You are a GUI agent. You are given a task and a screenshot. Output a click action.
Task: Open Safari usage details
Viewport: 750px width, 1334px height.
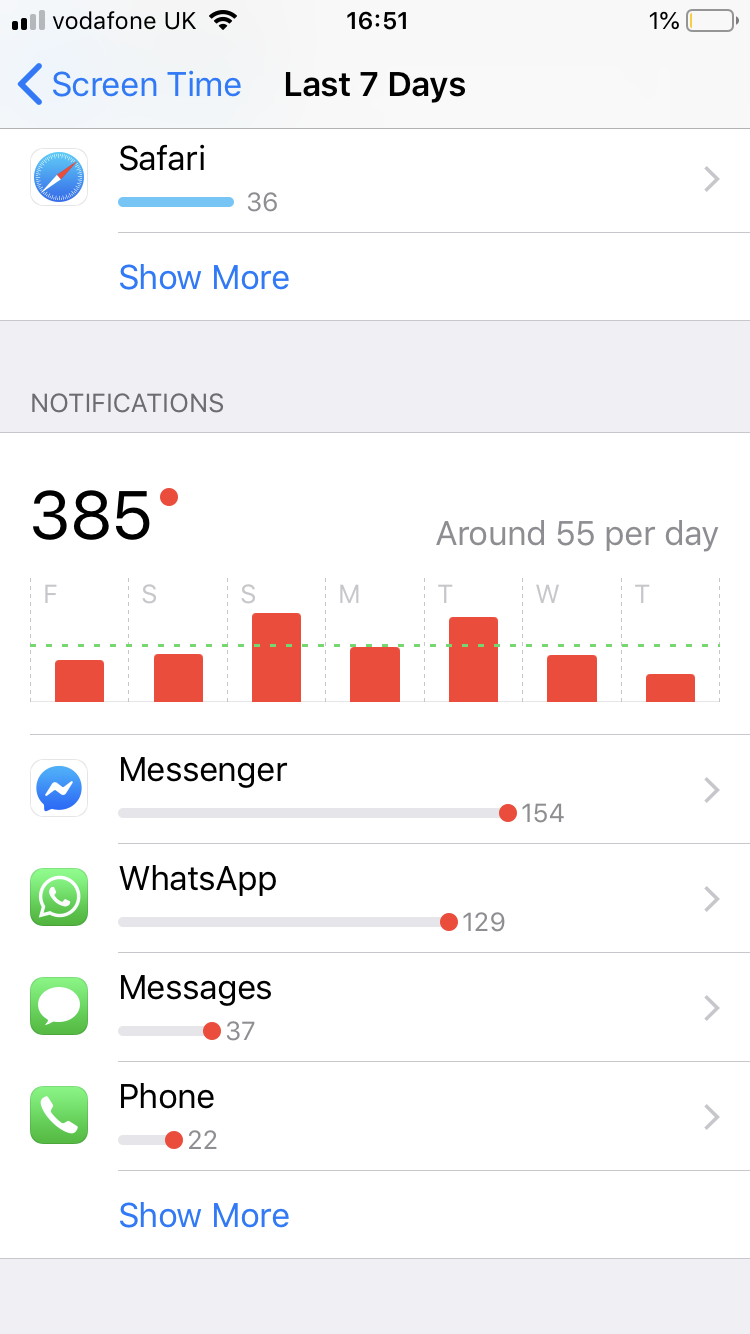point(375,181)
